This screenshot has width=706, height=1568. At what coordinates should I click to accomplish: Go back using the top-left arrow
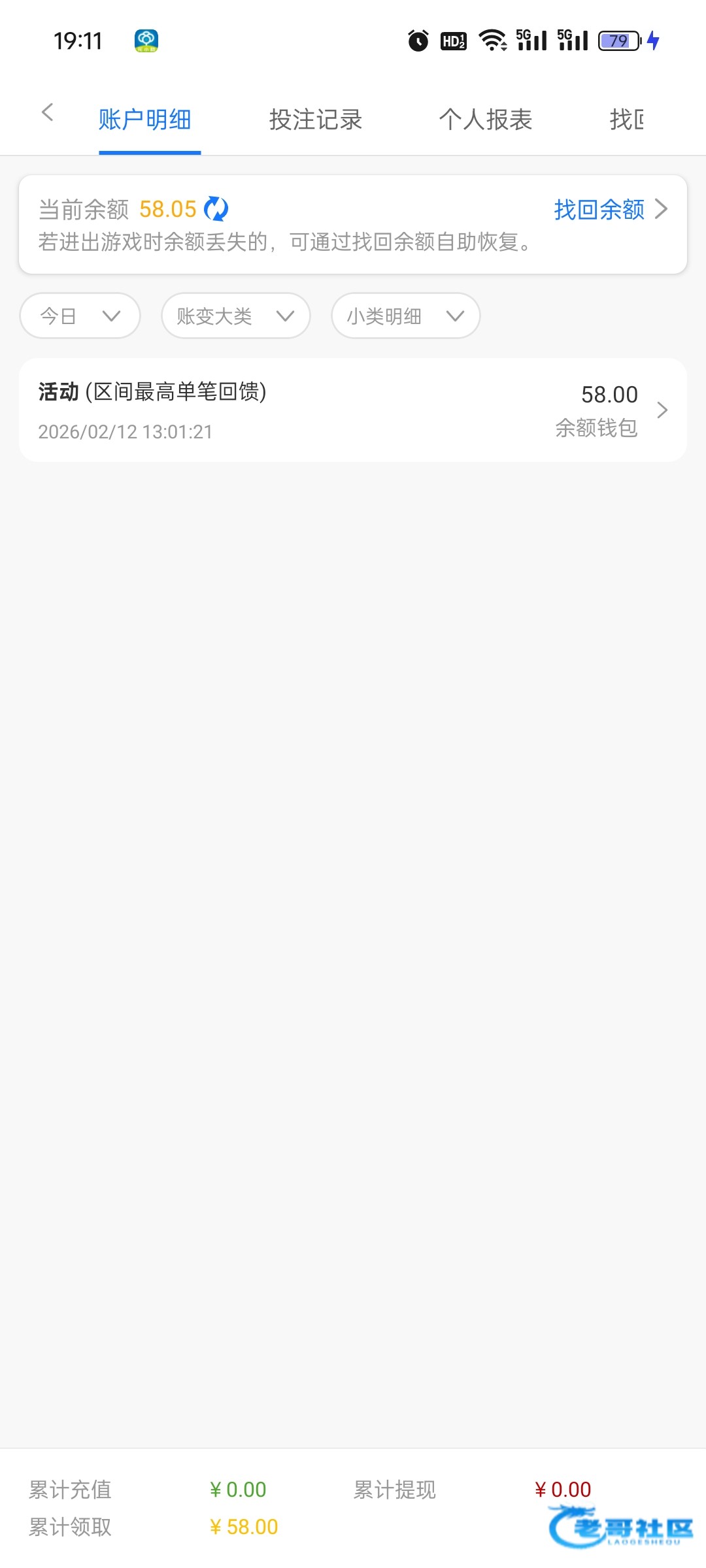click(47, 112)
